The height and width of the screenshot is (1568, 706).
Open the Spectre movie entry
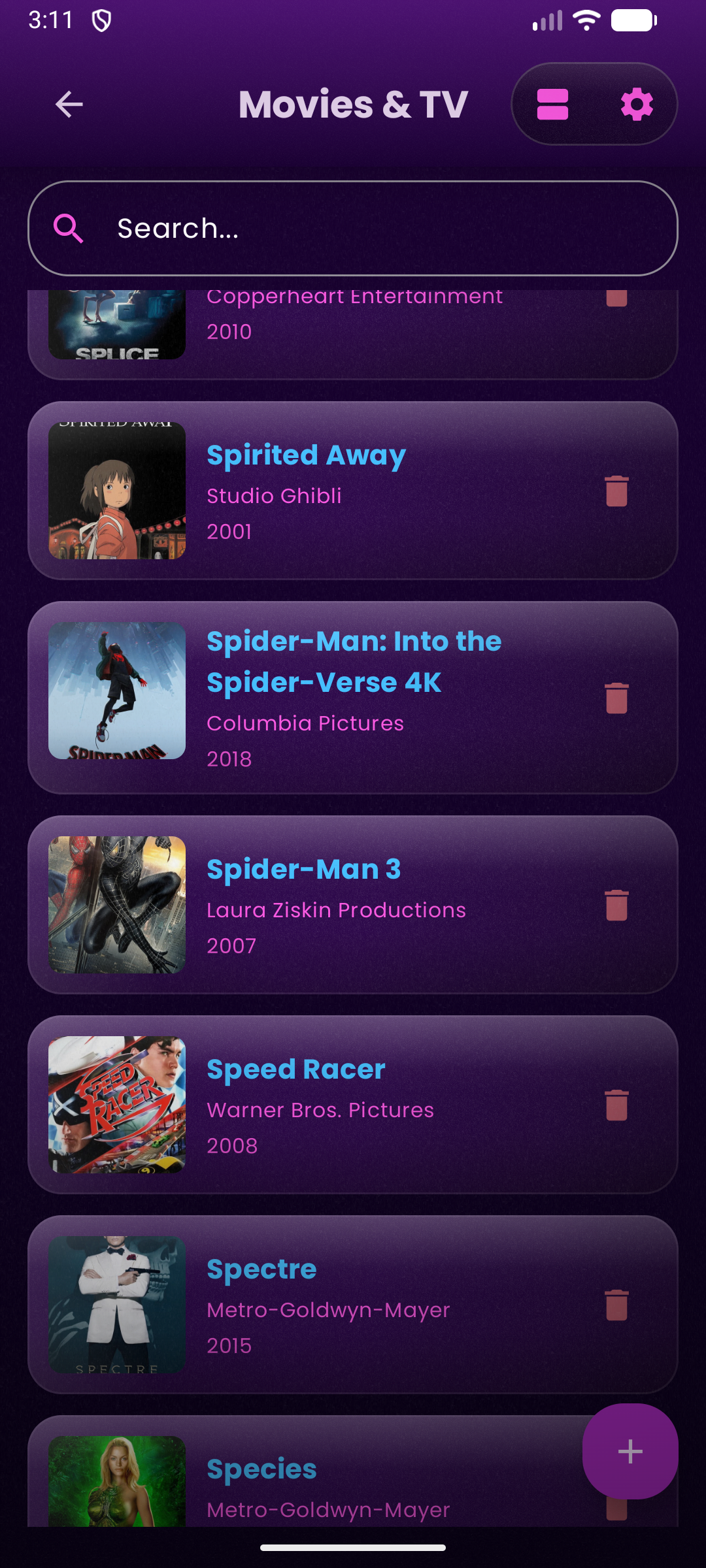click(261, 1267)
